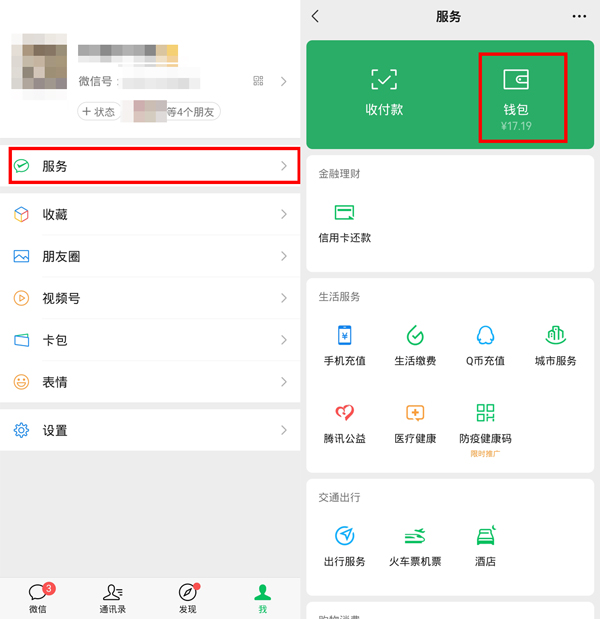Open the 卡包 row
Viewport: 600px width, 619px height.
[x=150, y=340]
